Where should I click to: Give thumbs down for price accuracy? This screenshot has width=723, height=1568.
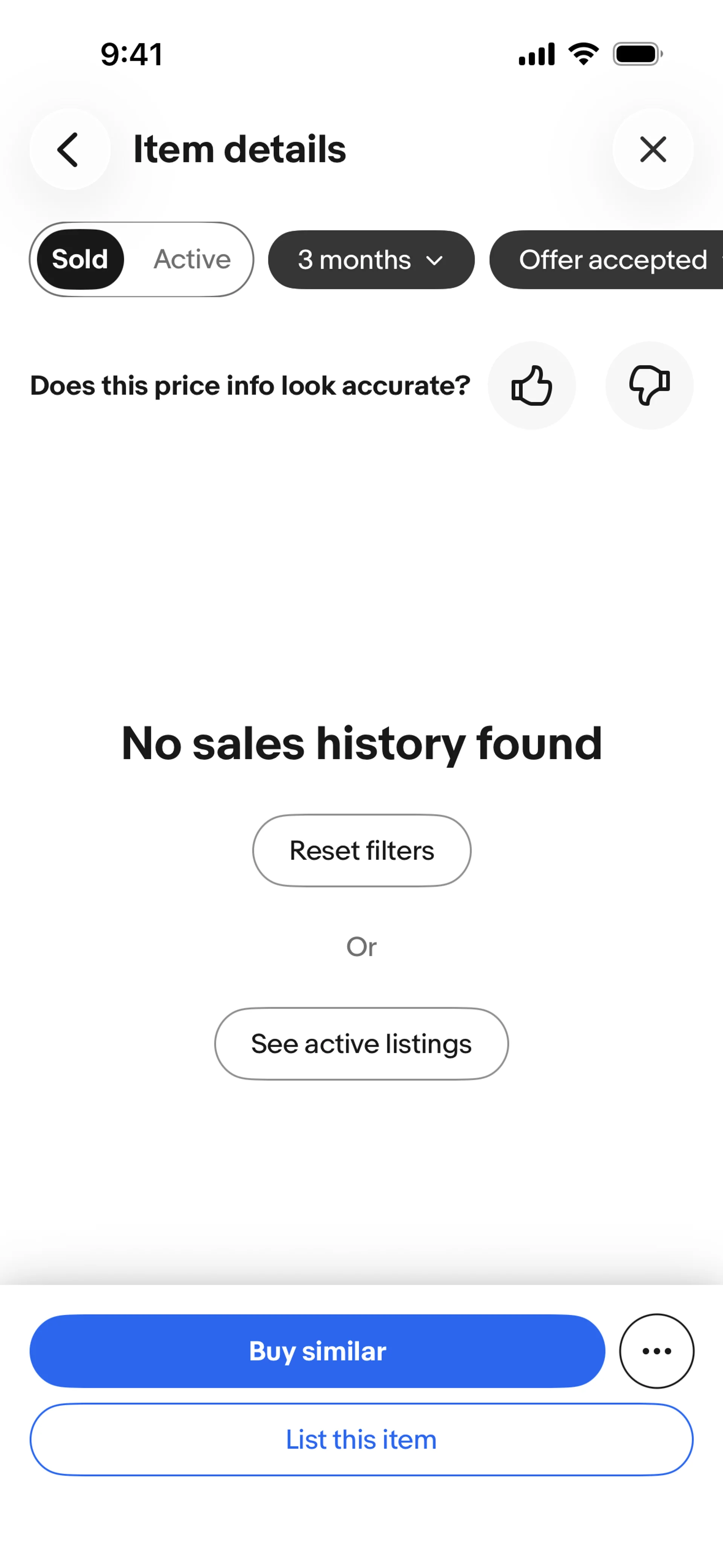649,385
